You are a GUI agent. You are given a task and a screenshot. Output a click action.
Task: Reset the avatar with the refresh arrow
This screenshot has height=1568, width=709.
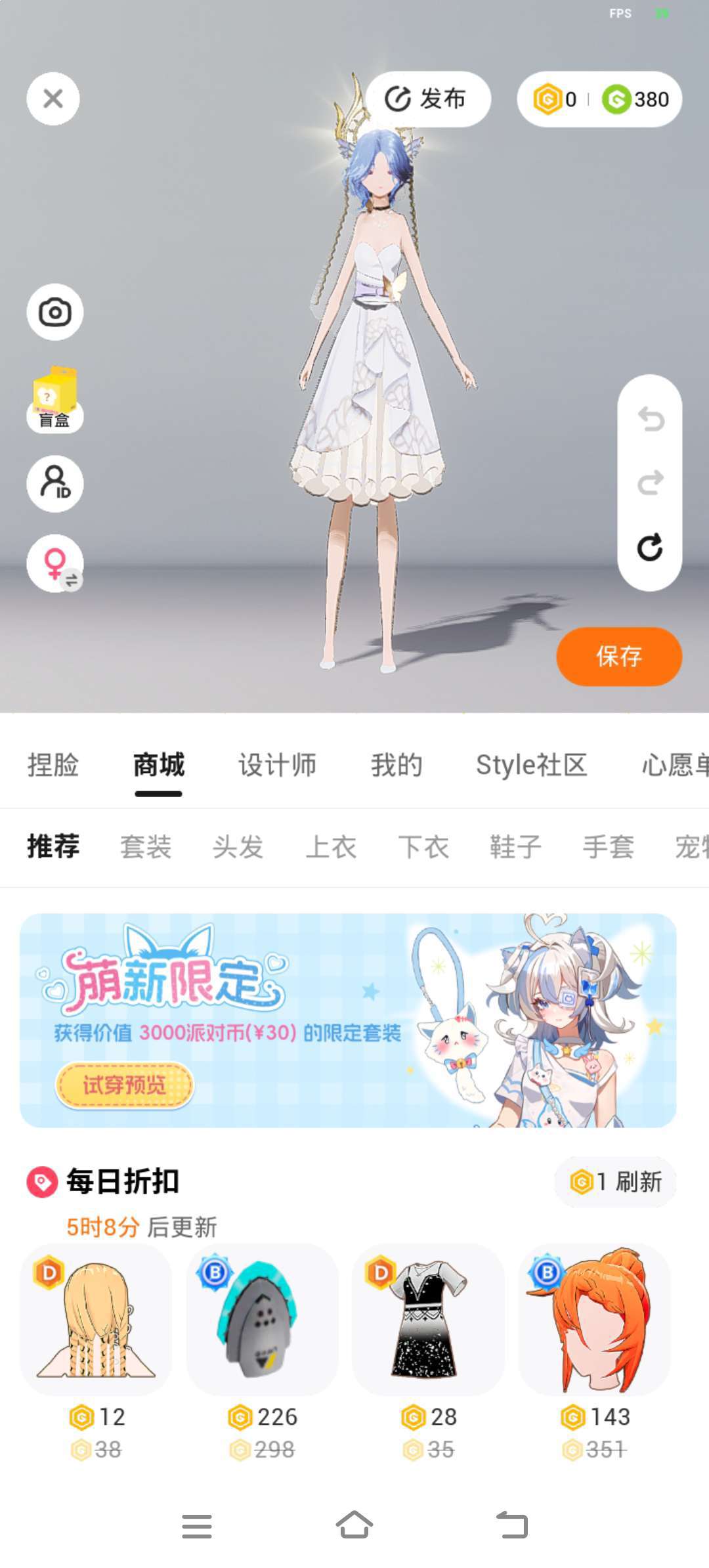click(650, 547)
